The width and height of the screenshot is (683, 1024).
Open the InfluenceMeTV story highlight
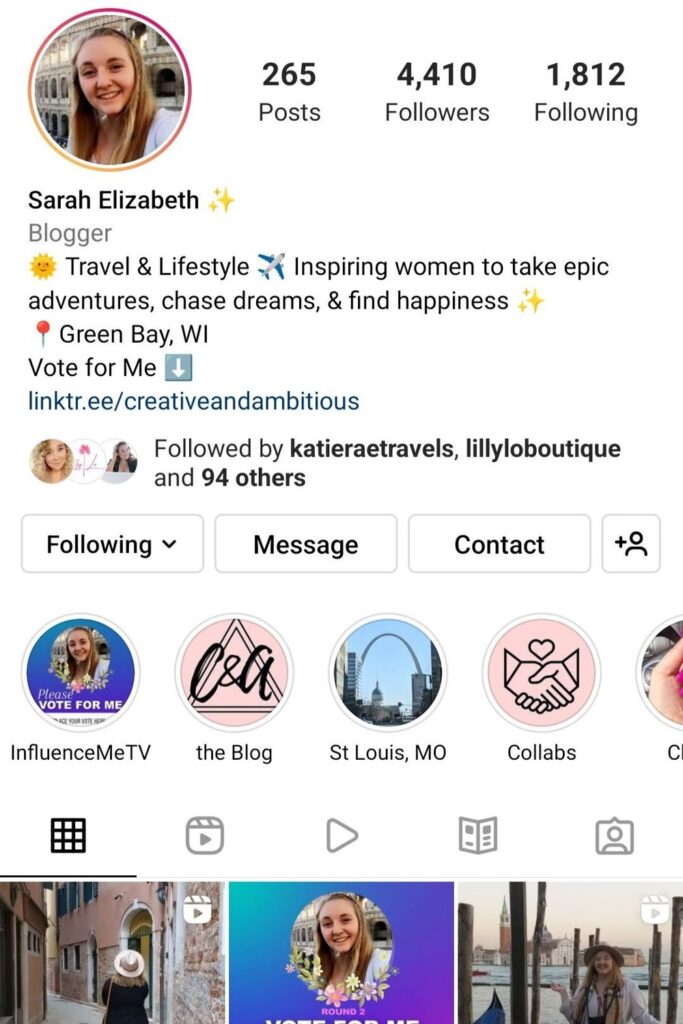coord(80,673)
